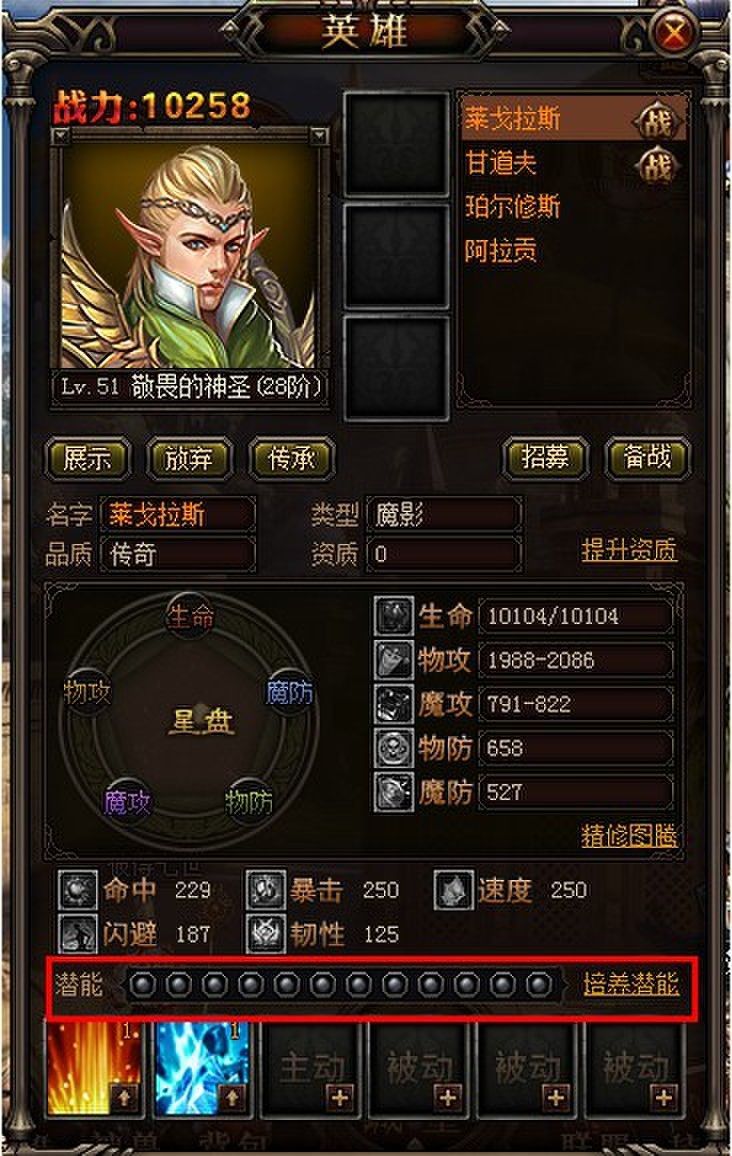Upgrade the blue ice skill icon
Screen dimensions: 732x1156
pos(232,1097)
